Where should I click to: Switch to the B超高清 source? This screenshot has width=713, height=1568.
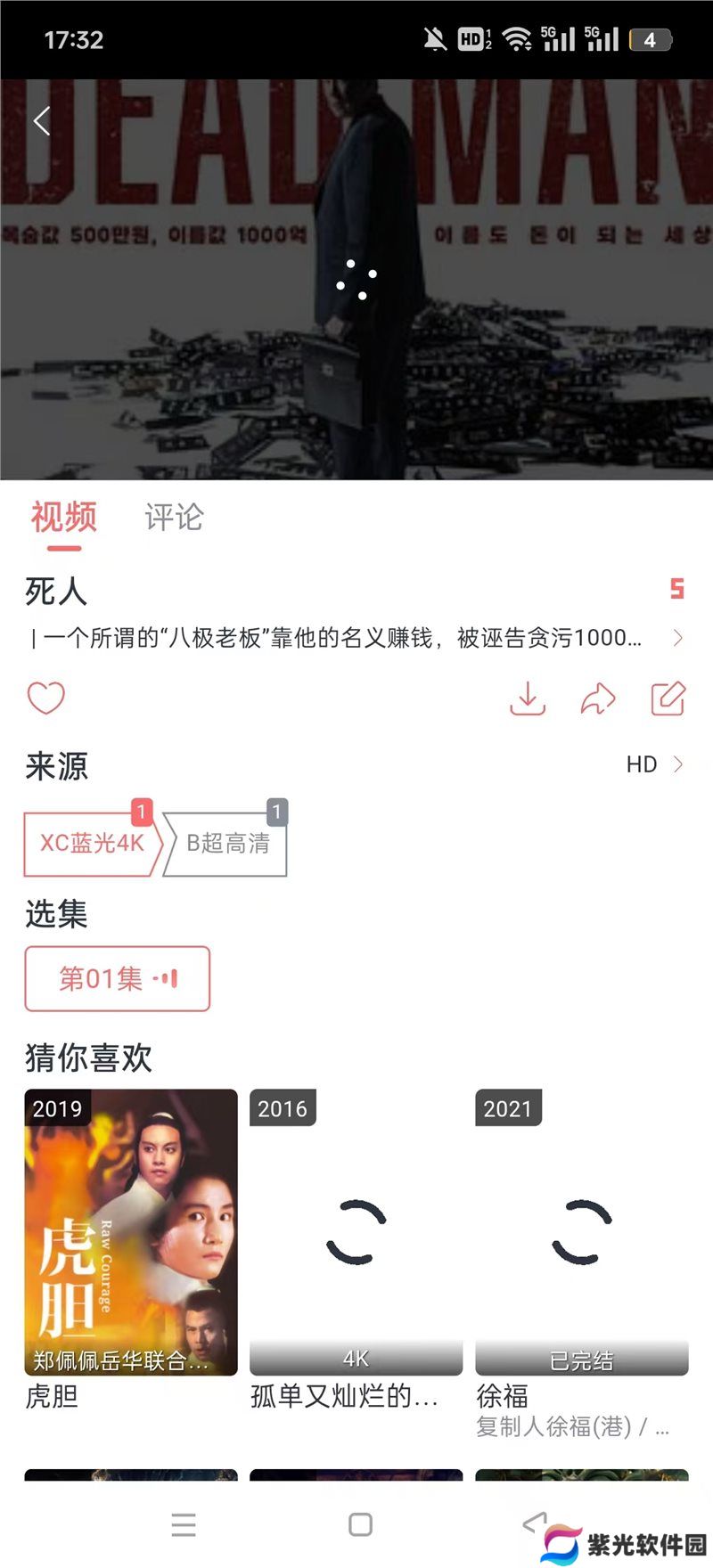point(228,844)
